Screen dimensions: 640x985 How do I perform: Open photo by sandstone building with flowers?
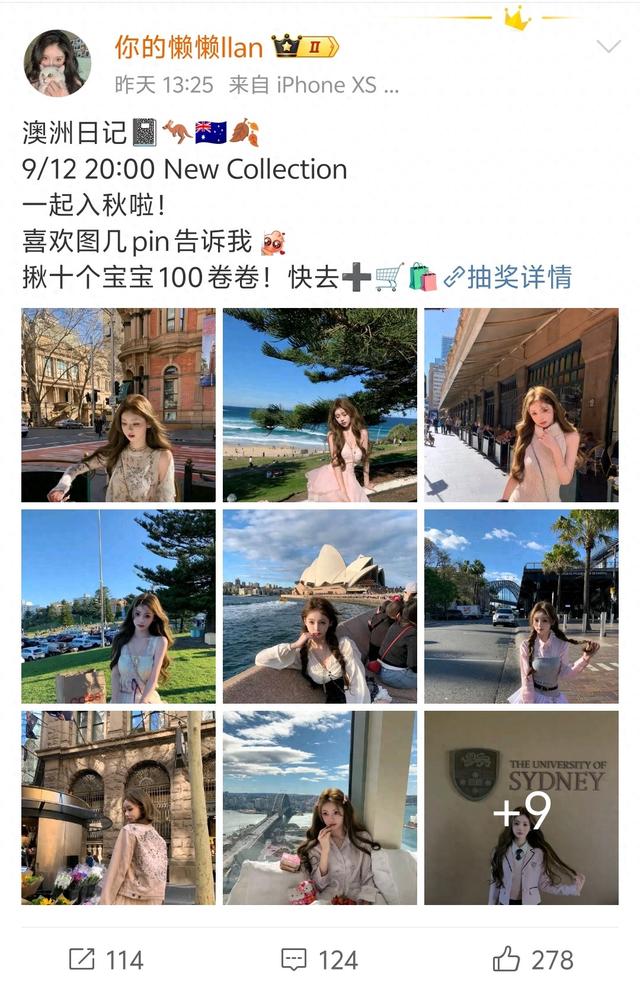118,807
